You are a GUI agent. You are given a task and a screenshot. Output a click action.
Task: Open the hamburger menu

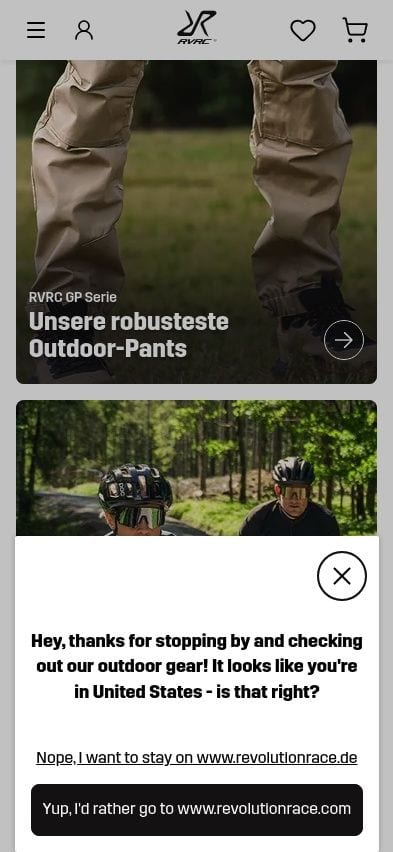[36, 30]
